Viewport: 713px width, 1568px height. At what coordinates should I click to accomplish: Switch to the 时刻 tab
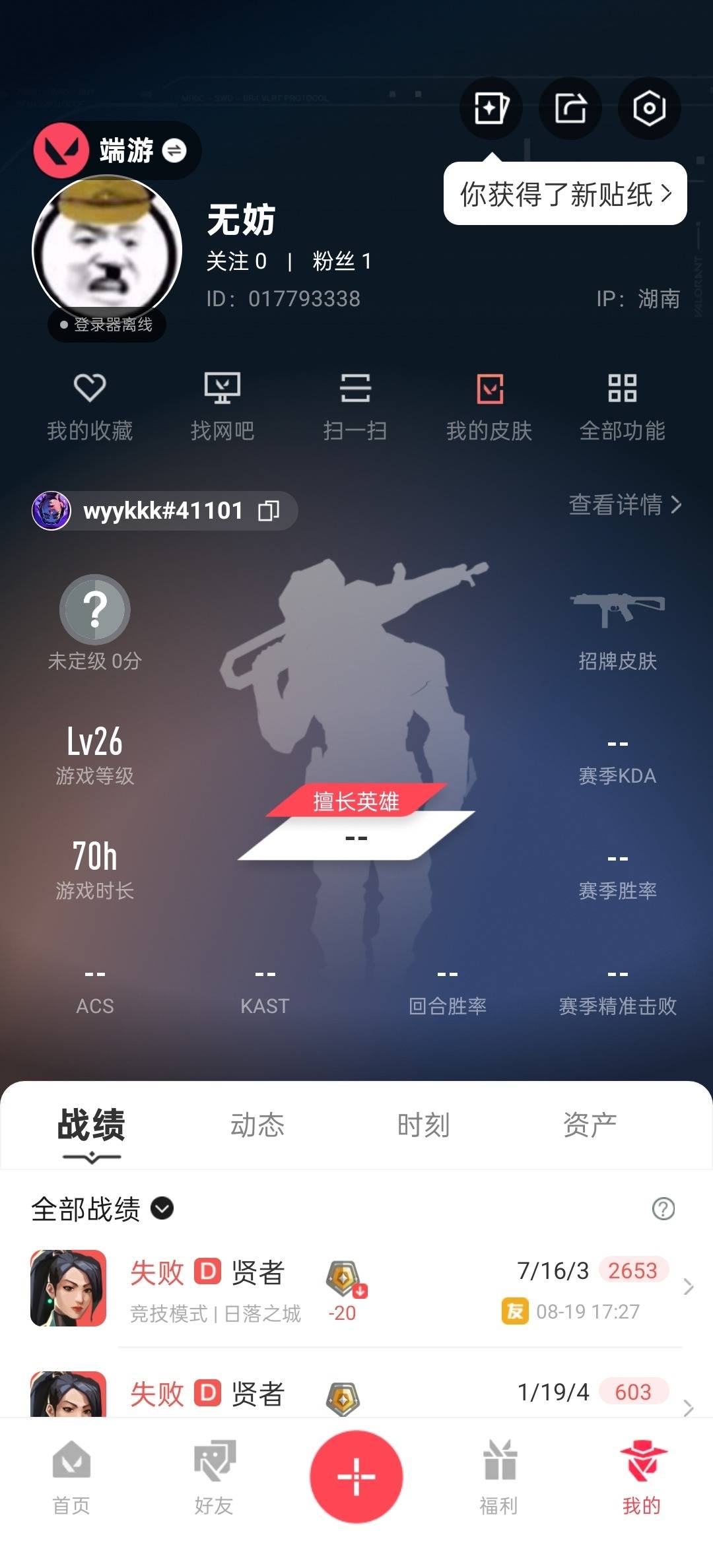click(x=423, y=1125)
